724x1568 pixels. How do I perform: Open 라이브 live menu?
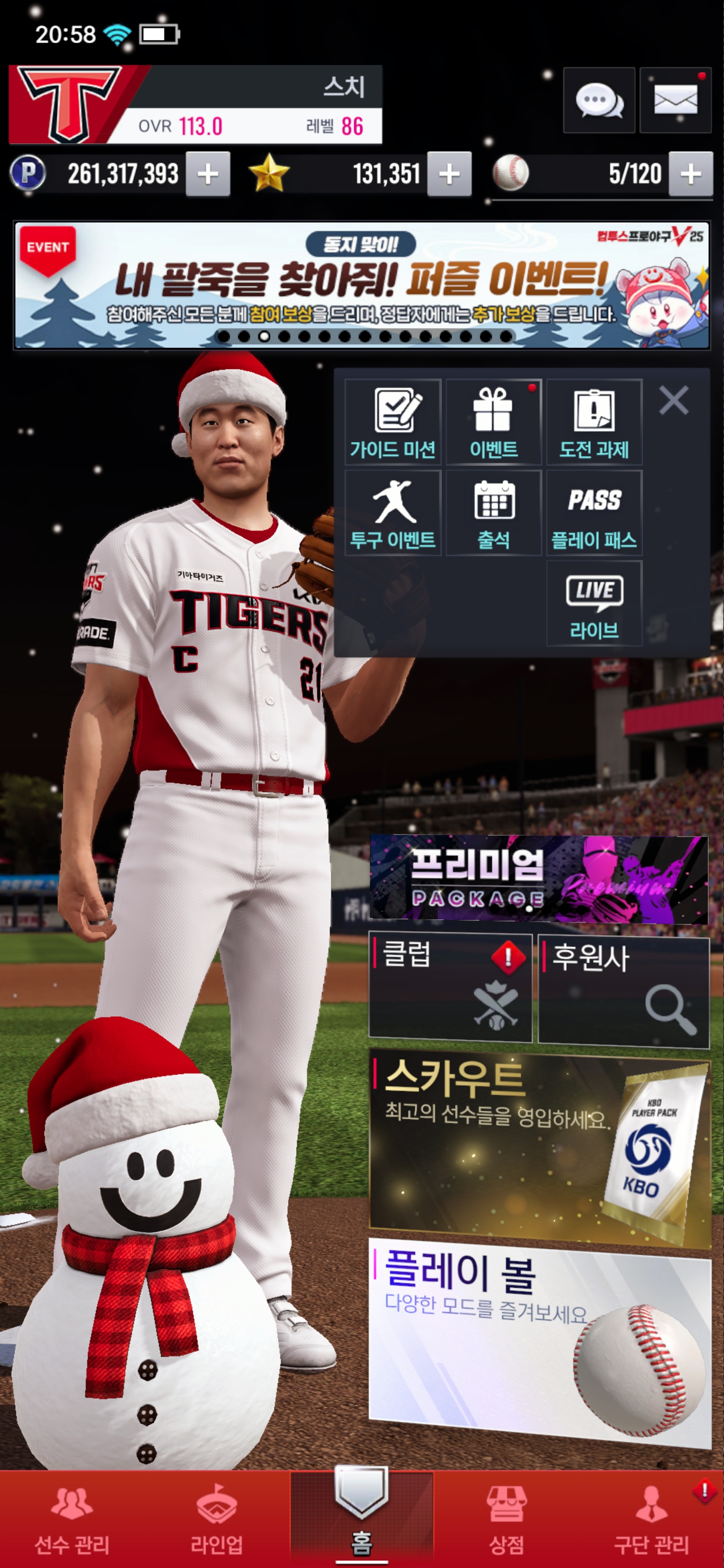tap(594, 603)
